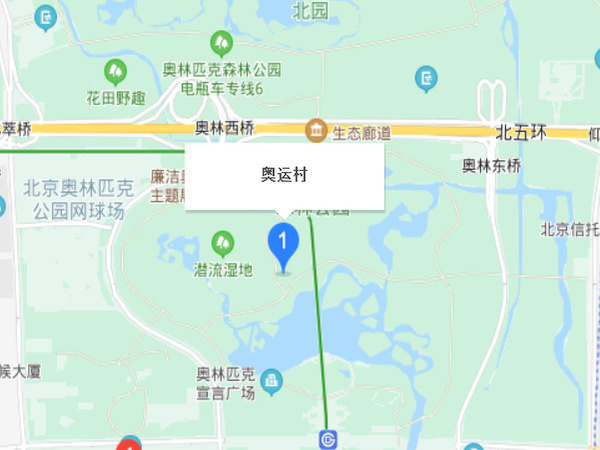This screenshot has width=600, height=450.
Task: Select the 奥林匹克森林公园电瓶车专线6 marker
Action: [x=222, y=43]
